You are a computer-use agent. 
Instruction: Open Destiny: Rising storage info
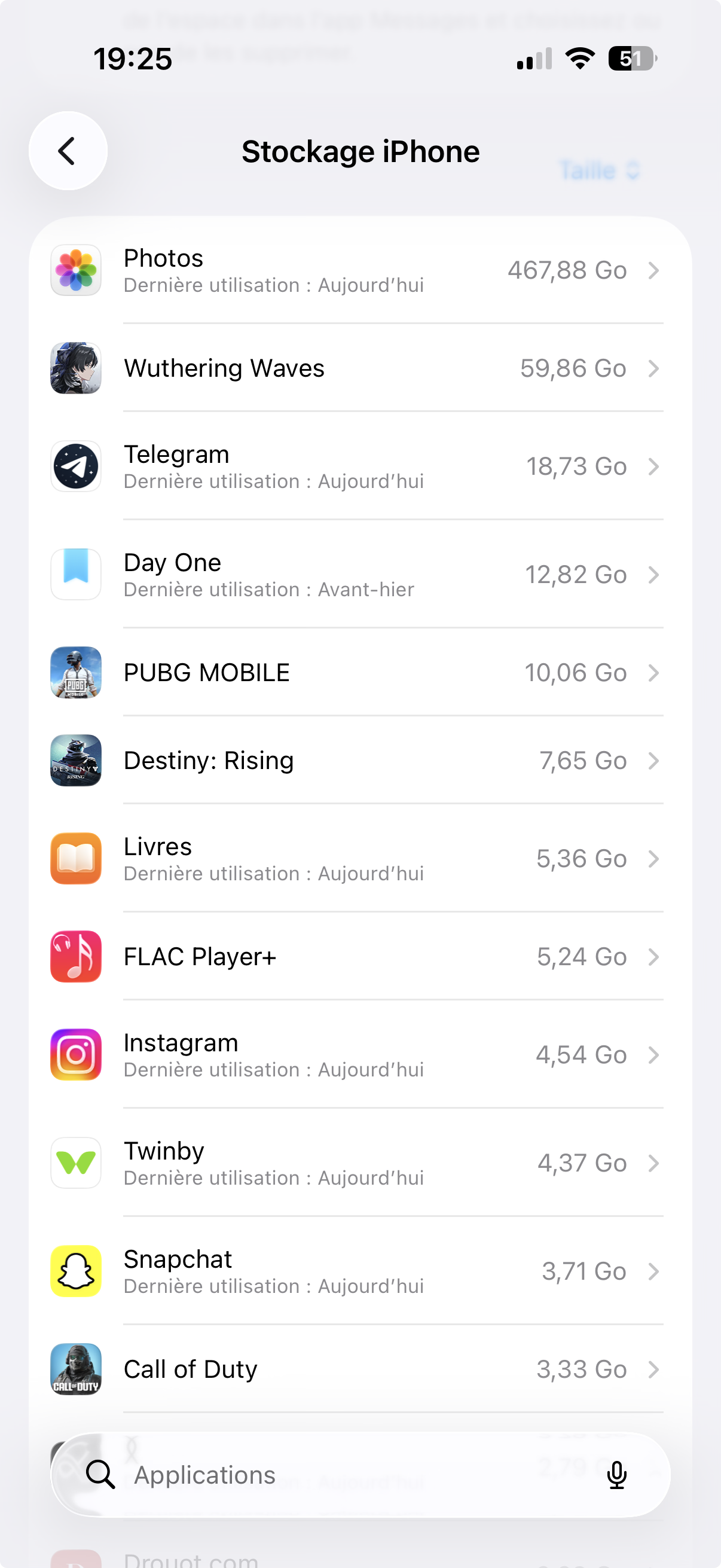tap(359, 760)
